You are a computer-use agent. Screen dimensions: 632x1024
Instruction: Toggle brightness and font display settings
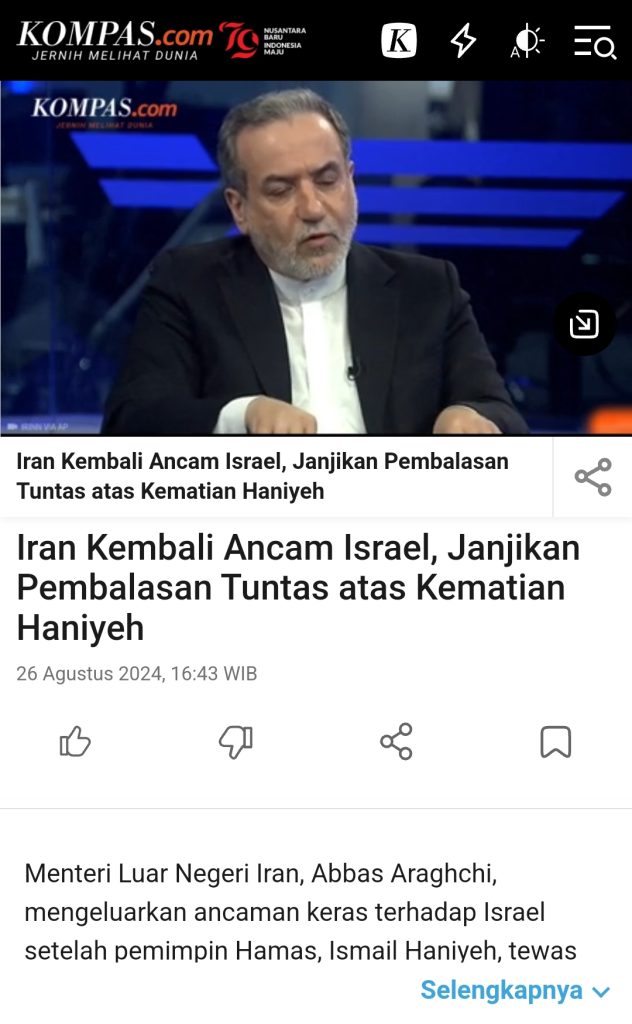pyautogui.click(x=527, y=41)
